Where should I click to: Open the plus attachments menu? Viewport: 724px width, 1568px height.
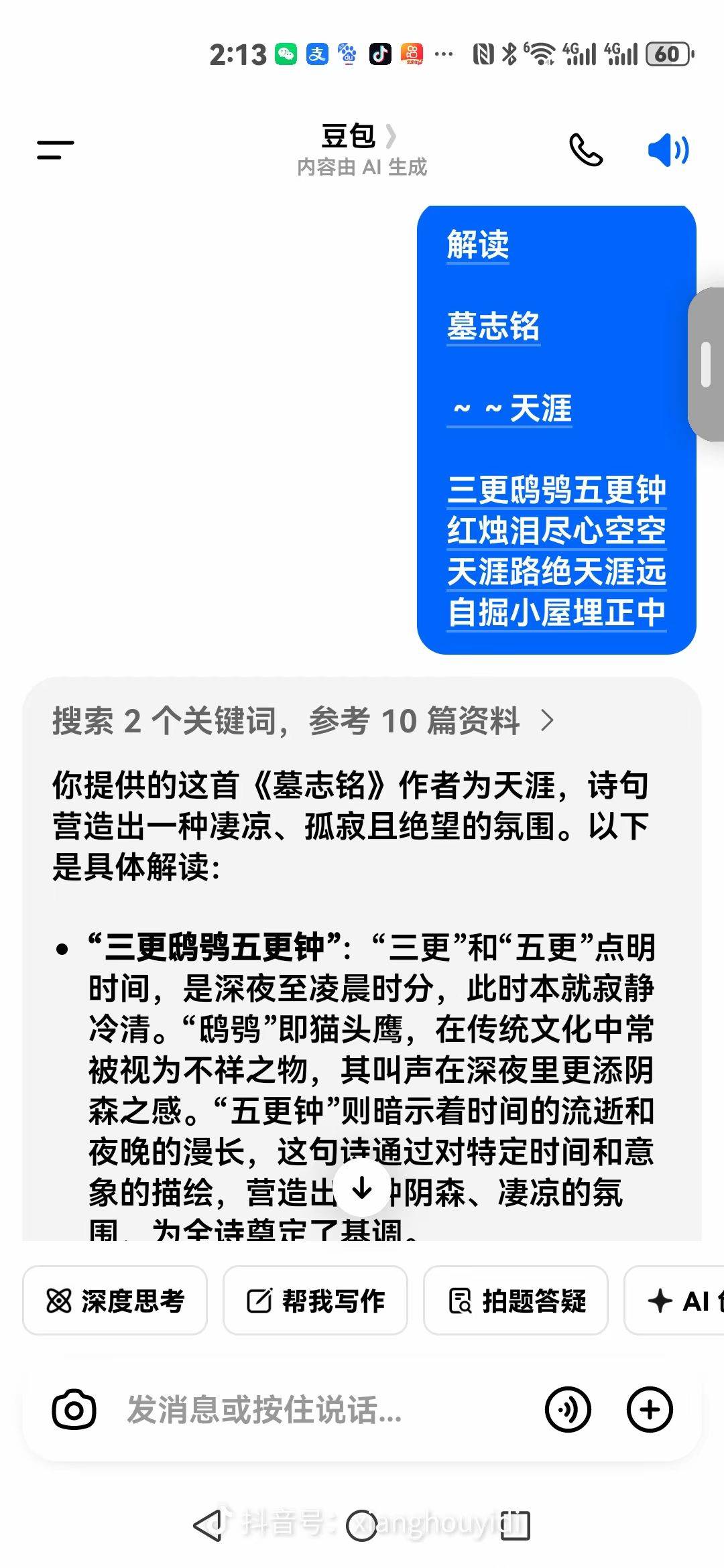[x=650, y=1410]
